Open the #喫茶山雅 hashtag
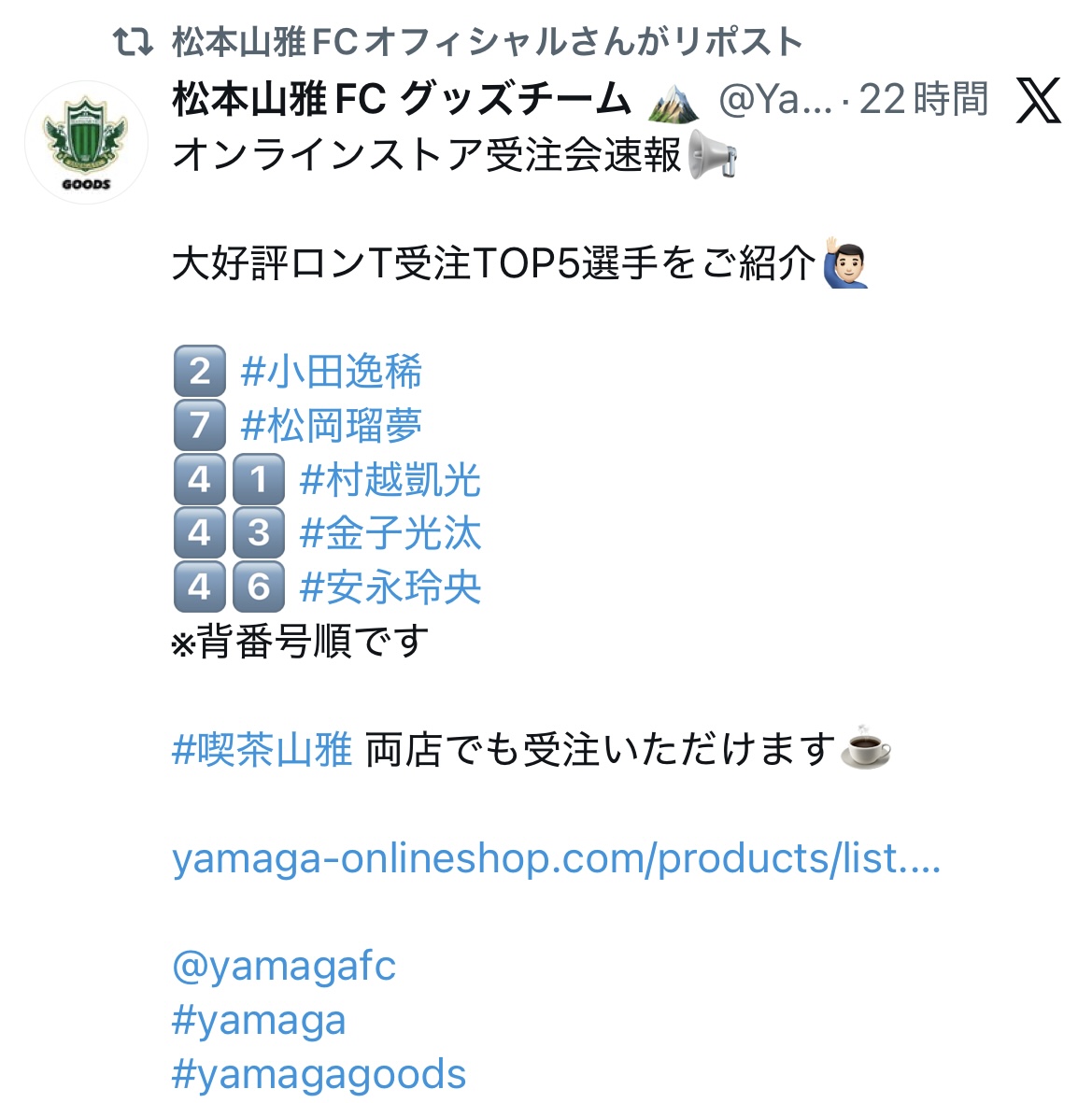Image resolution: width=1092 pixels, height=1103 pixels. point(262,749)
